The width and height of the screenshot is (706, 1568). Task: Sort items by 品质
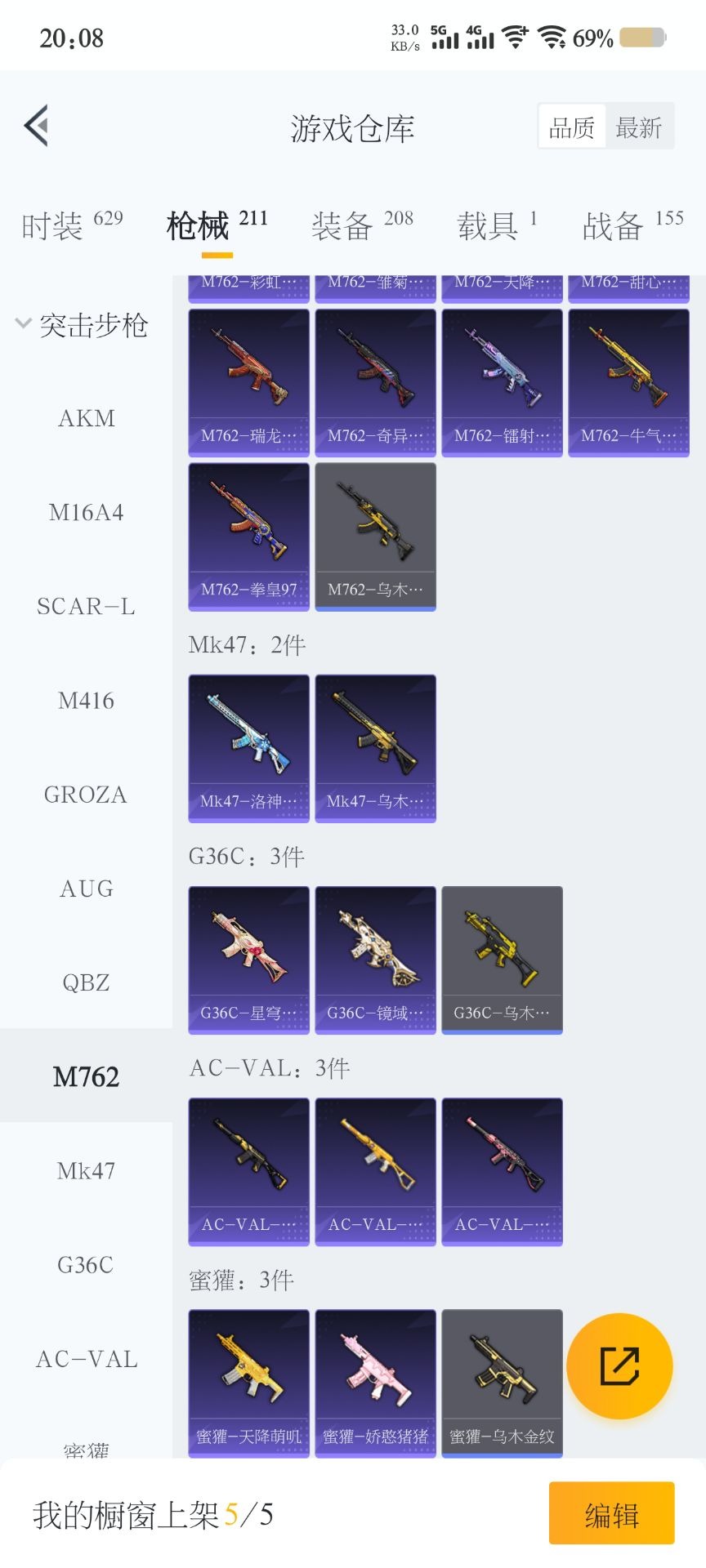[572, 127]
